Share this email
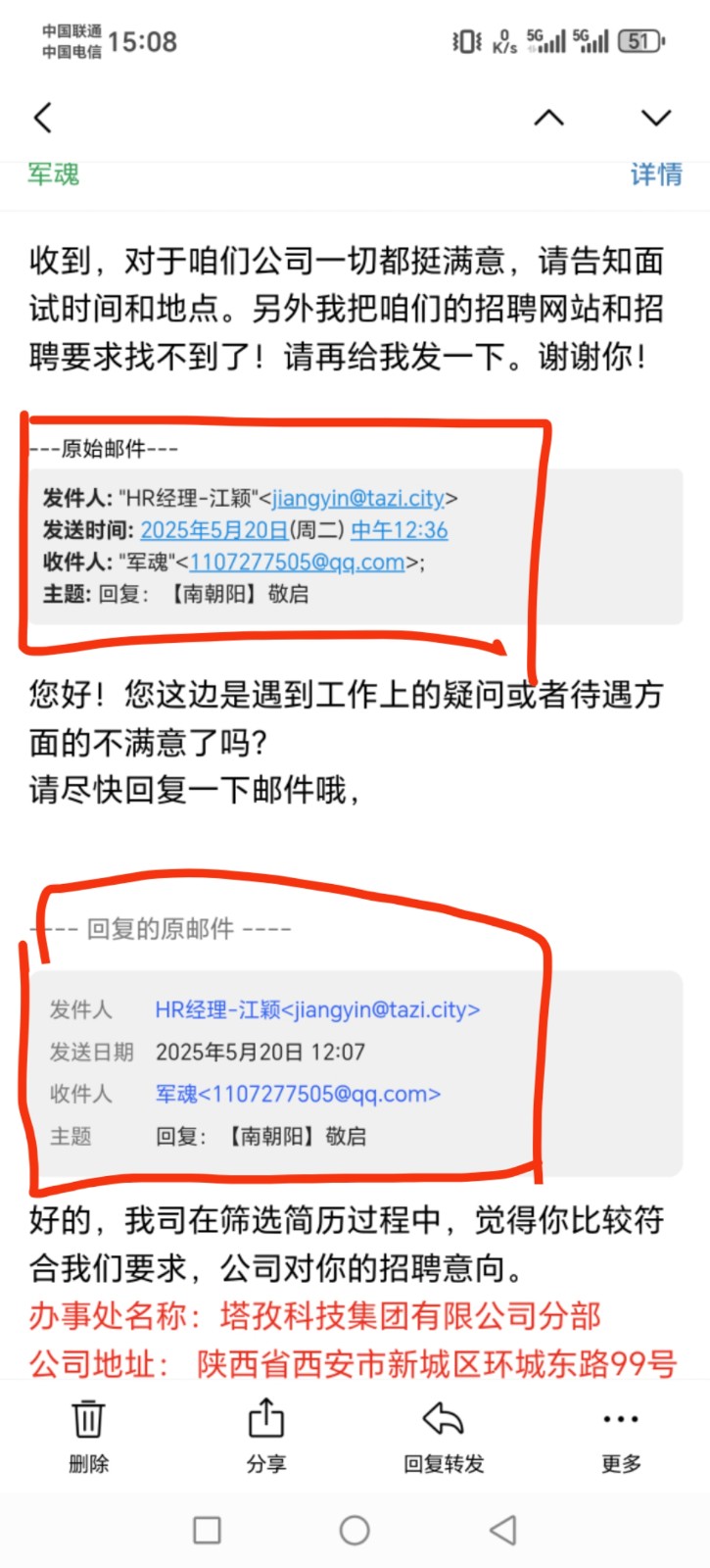Screen dimensions: 710x1568 (265, 1438)
